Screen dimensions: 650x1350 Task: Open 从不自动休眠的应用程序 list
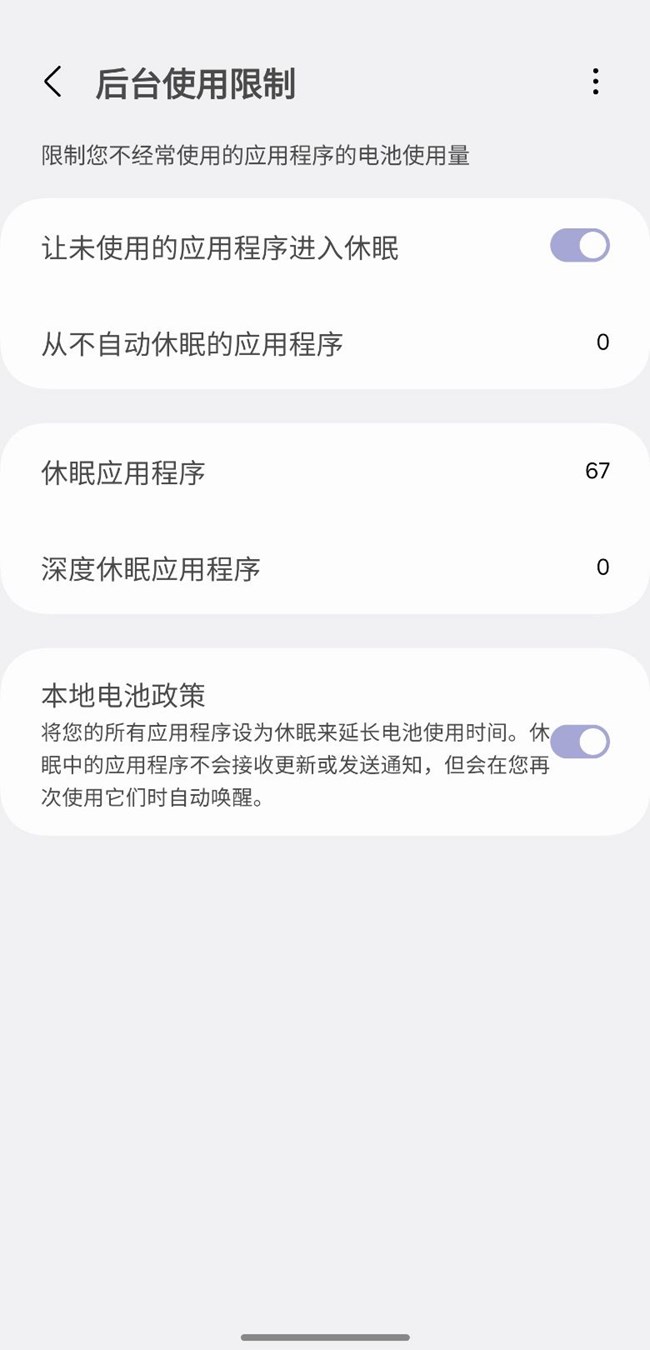[324, 343]
